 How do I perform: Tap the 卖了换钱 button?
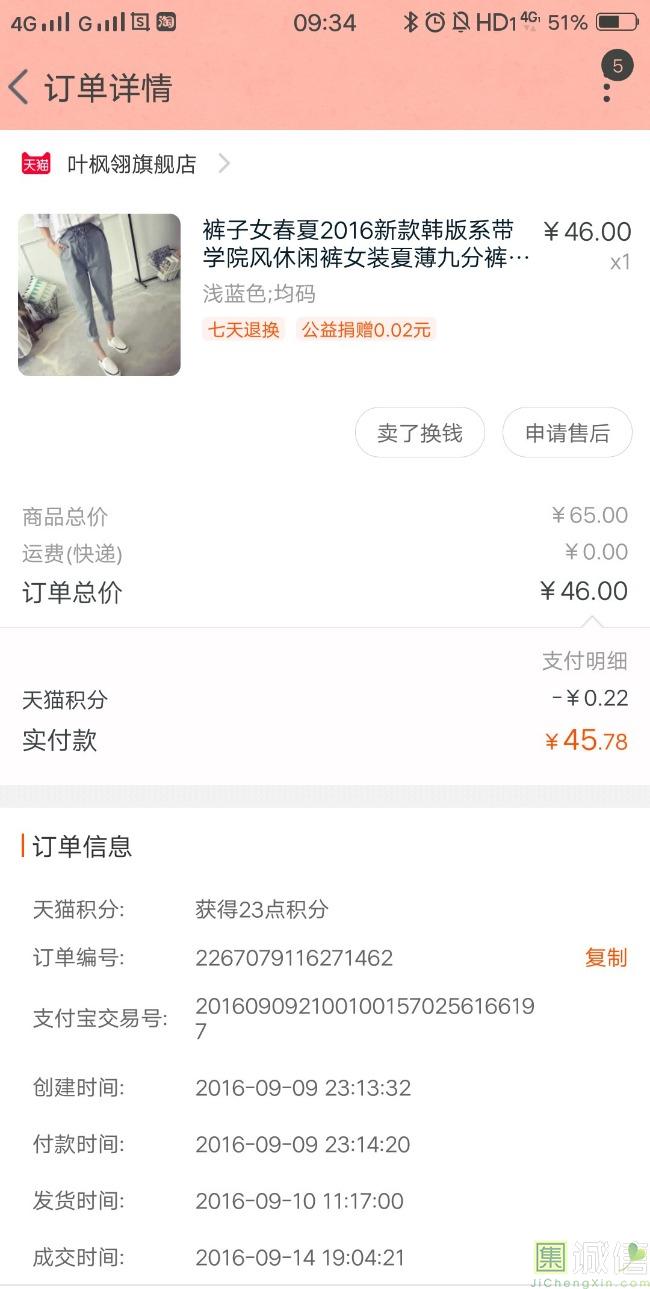[x=420, y=433]
